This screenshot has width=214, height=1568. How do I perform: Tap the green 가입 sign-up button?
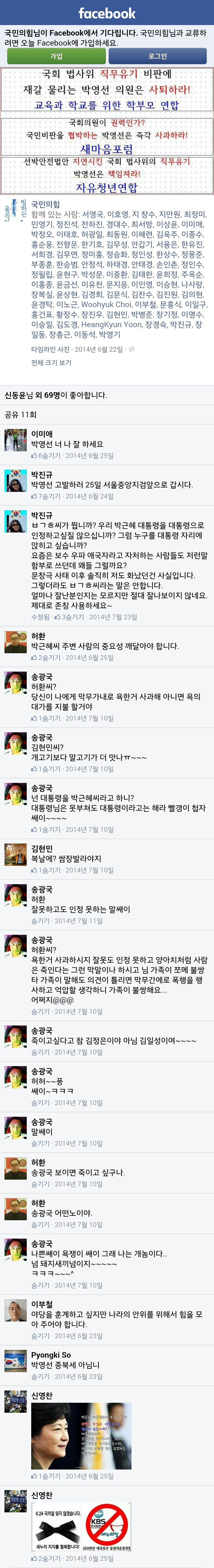pyautogui.click(x=55, y=56)
